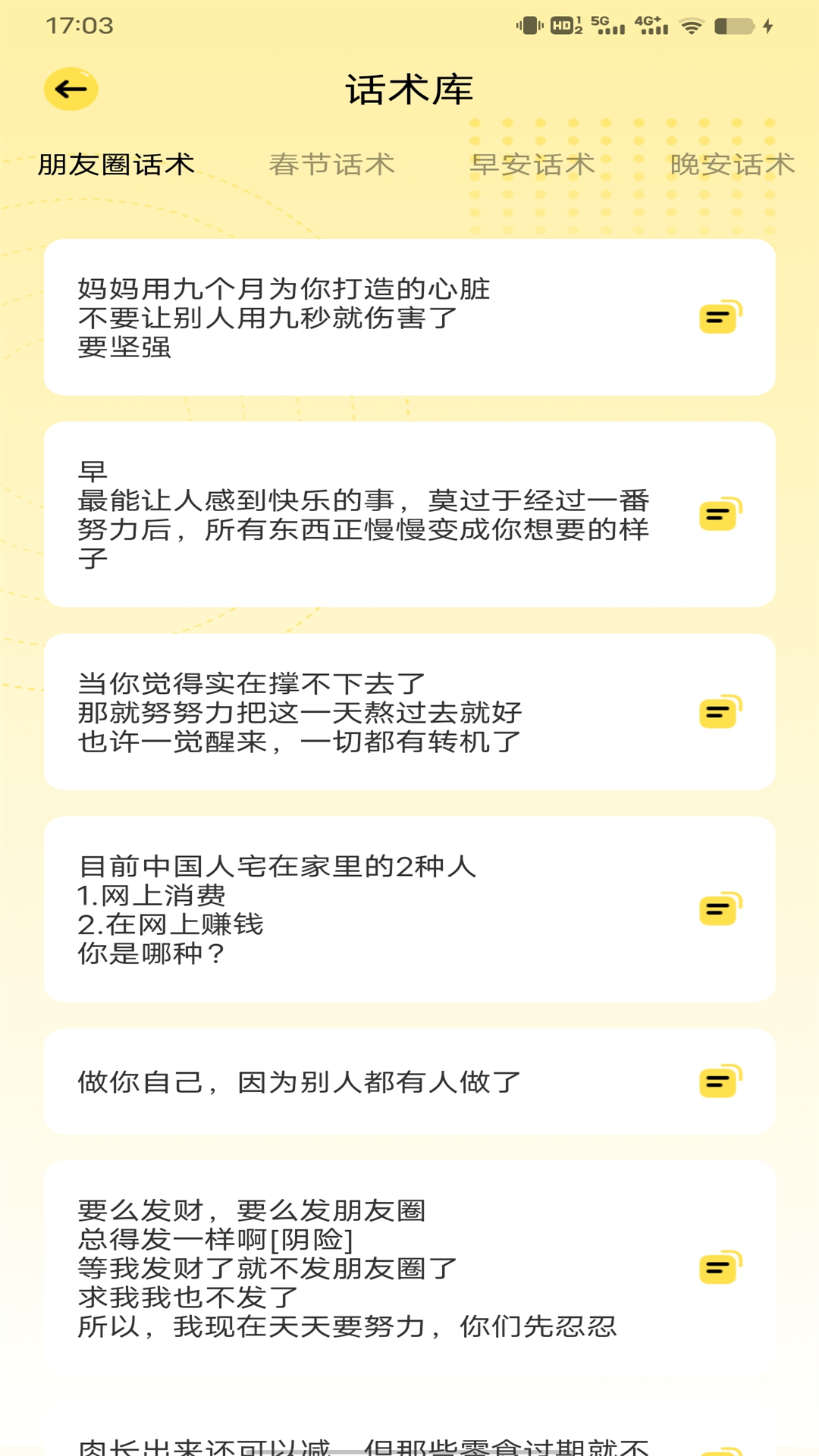Viewport: 819px width, 1456px height.
Task: Stay on the 朋友圈话术 tab
Action: click(115, 165)
